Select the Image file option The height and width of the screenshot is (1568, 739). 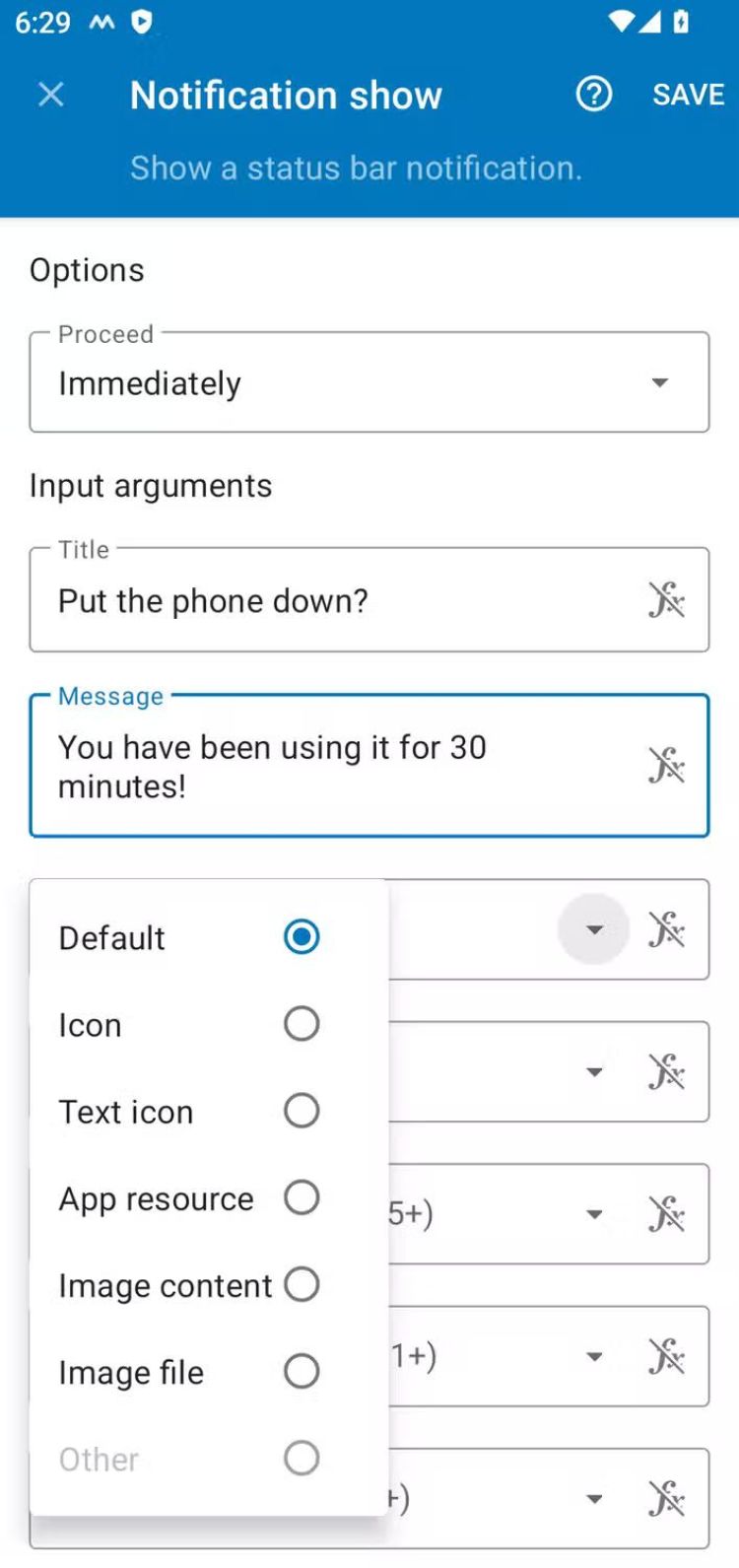click(x=301, y=1371)
